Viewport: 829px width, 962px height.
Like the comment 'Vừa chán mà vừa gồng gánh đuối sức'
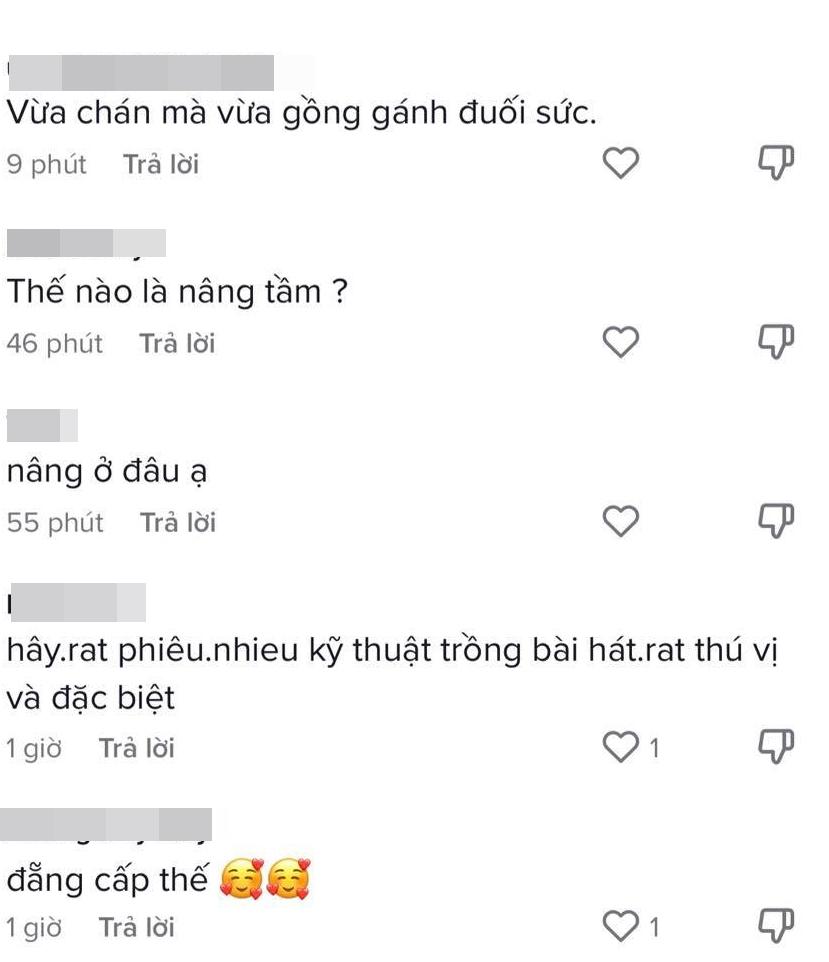tap(621, 164)
